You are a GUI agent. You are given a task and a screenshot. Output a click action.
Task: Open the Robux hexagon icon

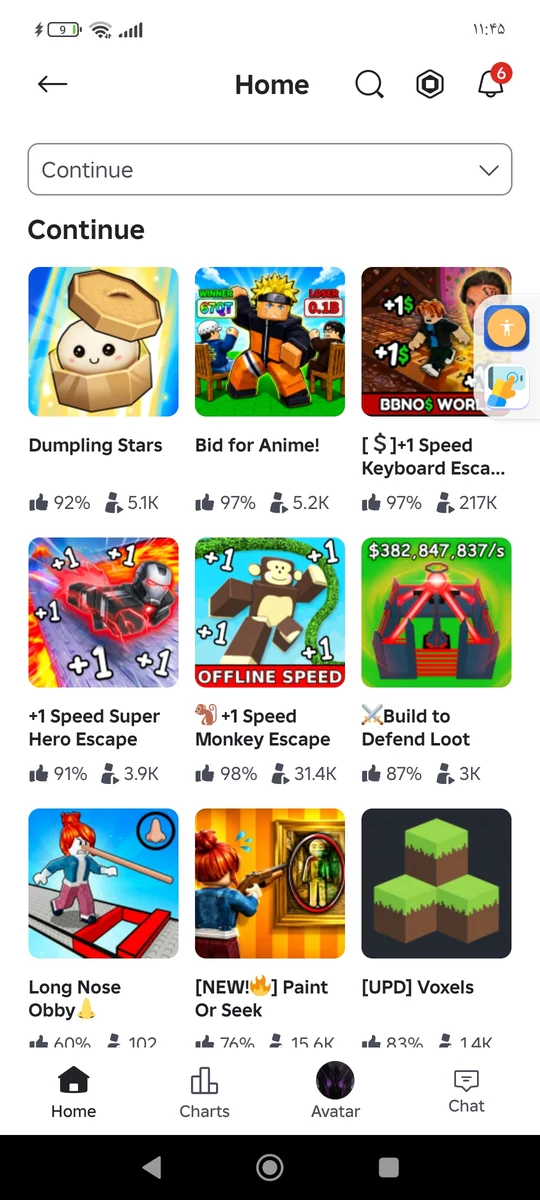point(430,85)
